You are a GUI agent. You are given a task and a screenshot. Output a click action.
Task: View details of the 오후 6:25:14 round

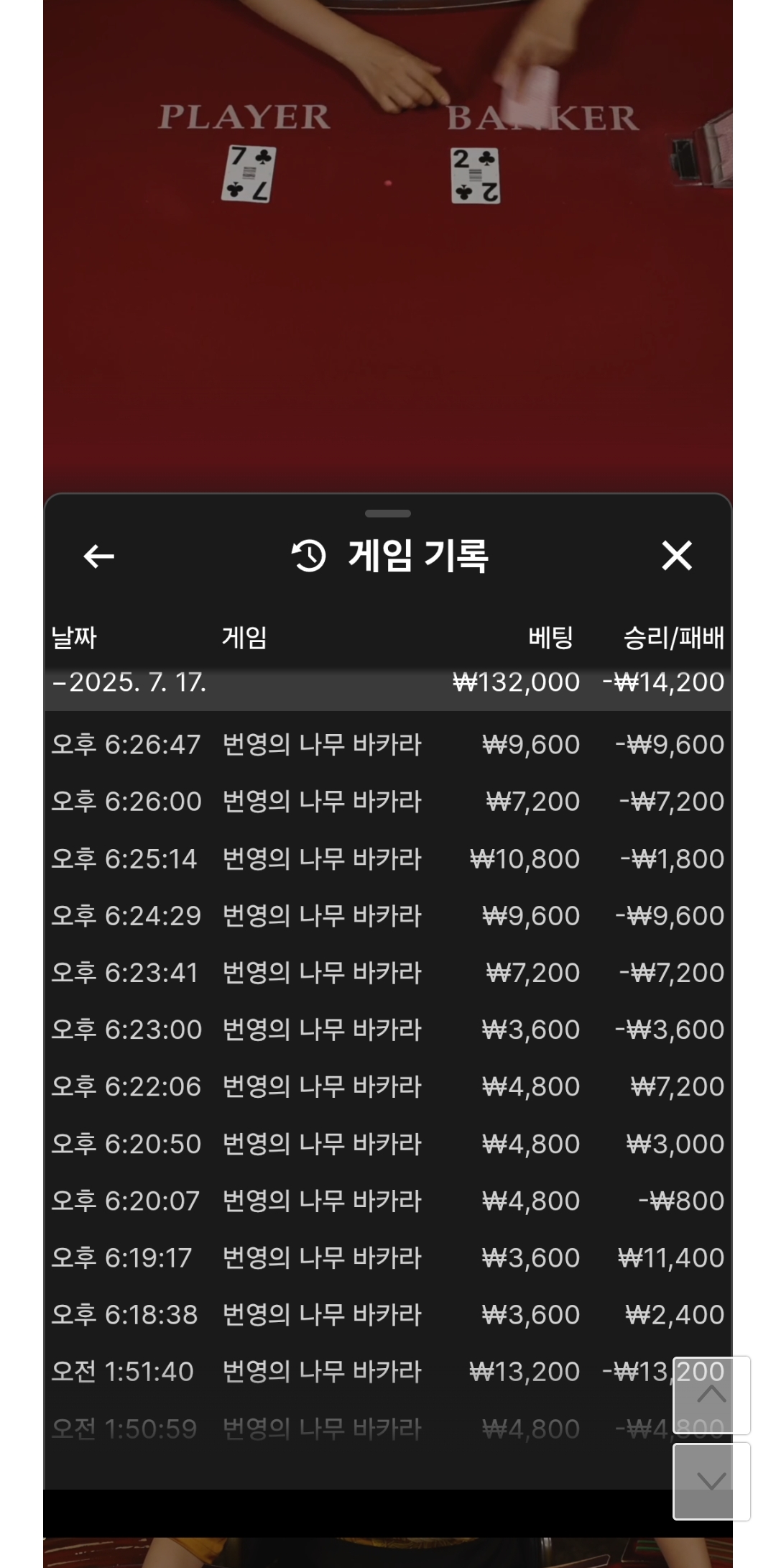387,859
